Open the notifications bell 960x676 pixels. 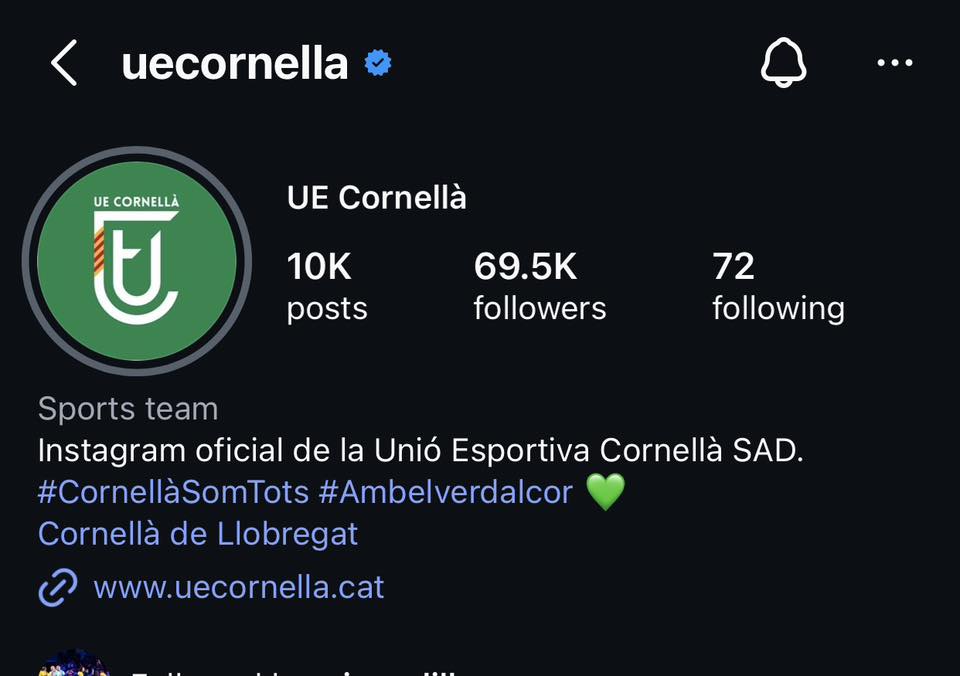click(x=783, y=64)
